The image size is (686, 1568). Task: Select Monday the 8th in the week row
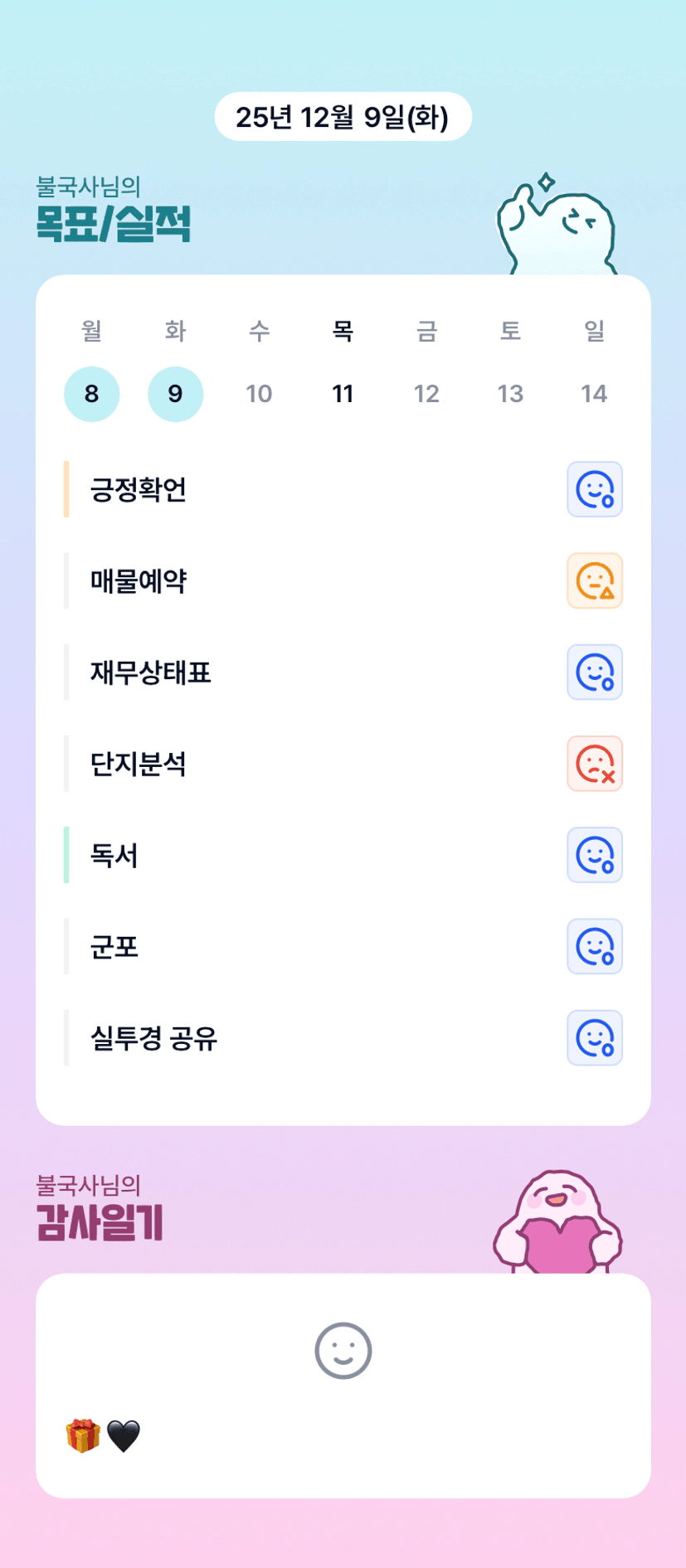(92, 394)
